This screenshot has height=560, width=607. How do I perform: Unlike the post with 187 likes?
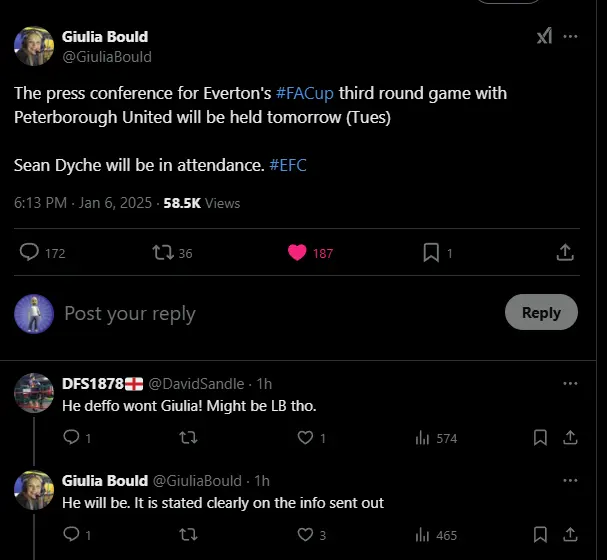click(297, 253)
